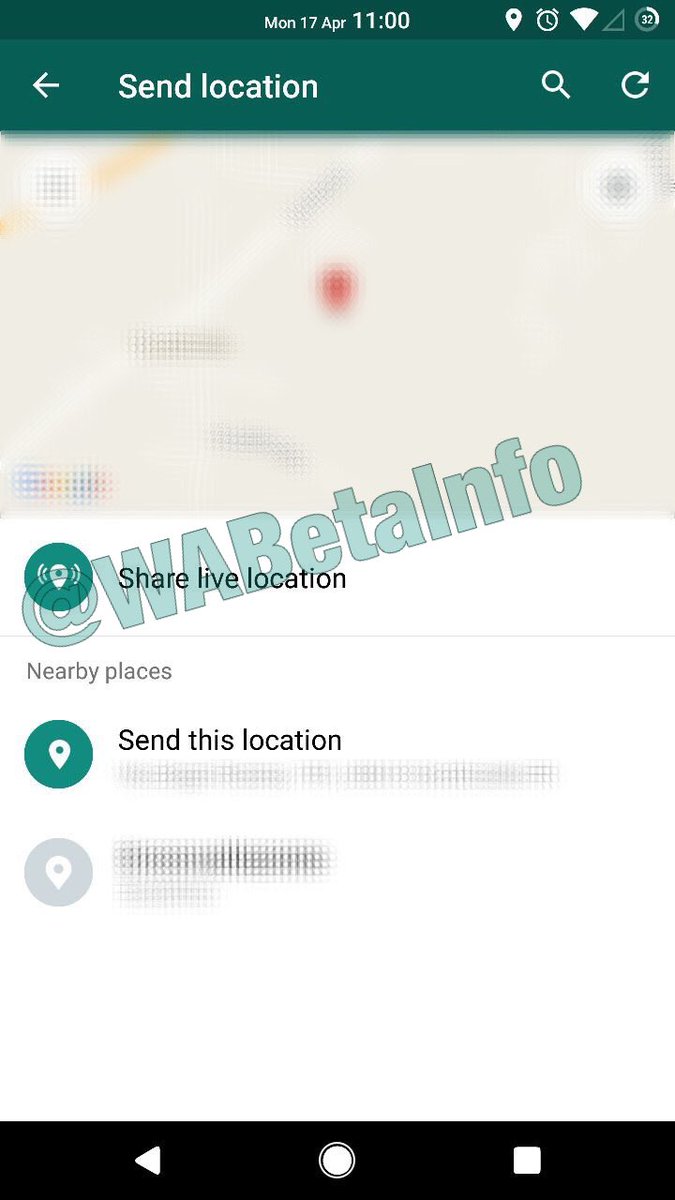This screenshot has width=675, height=1200.
Task: Go back from Send location screen
Action: click(46, 86)
